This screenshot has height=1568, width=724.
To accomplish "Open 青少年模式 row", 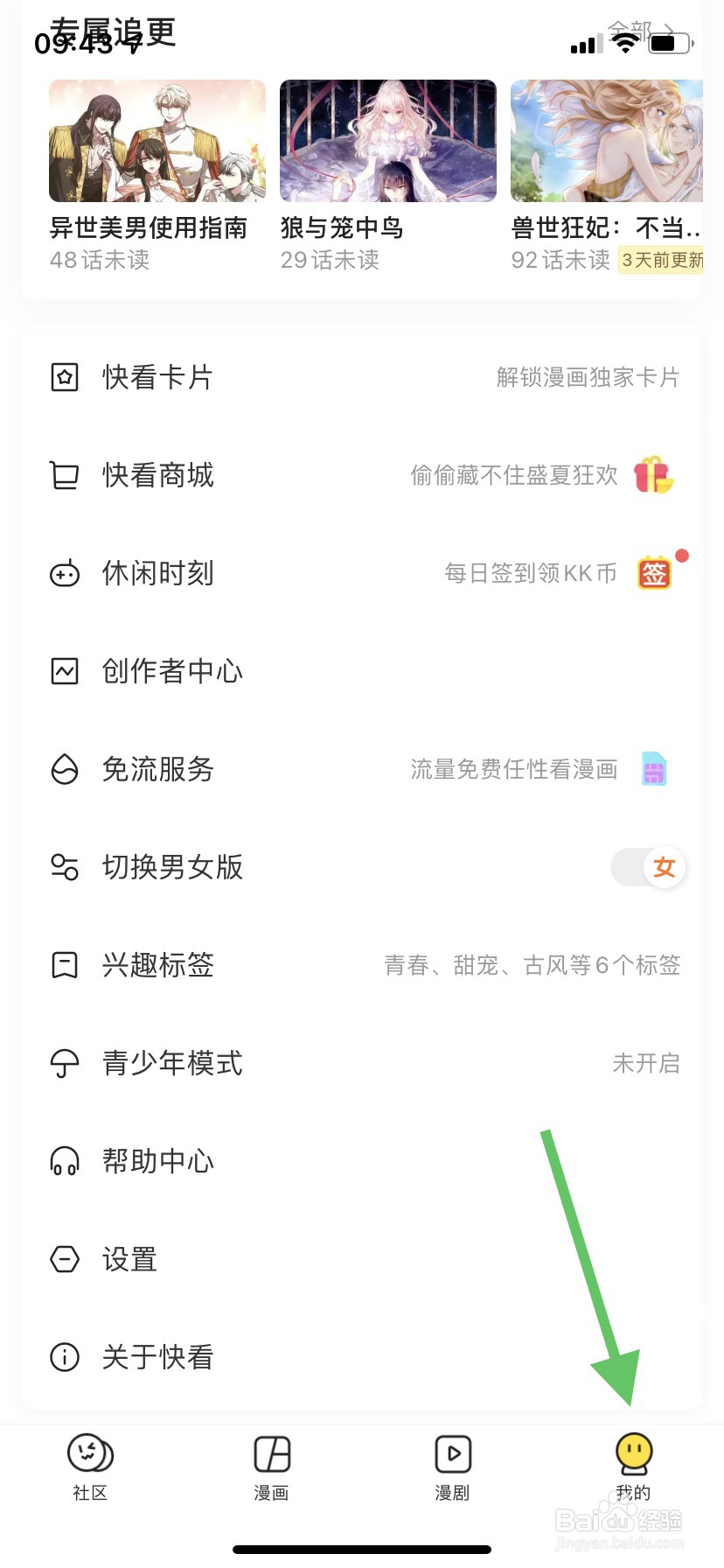I will pyautogui.click(x=362, y=1063).
